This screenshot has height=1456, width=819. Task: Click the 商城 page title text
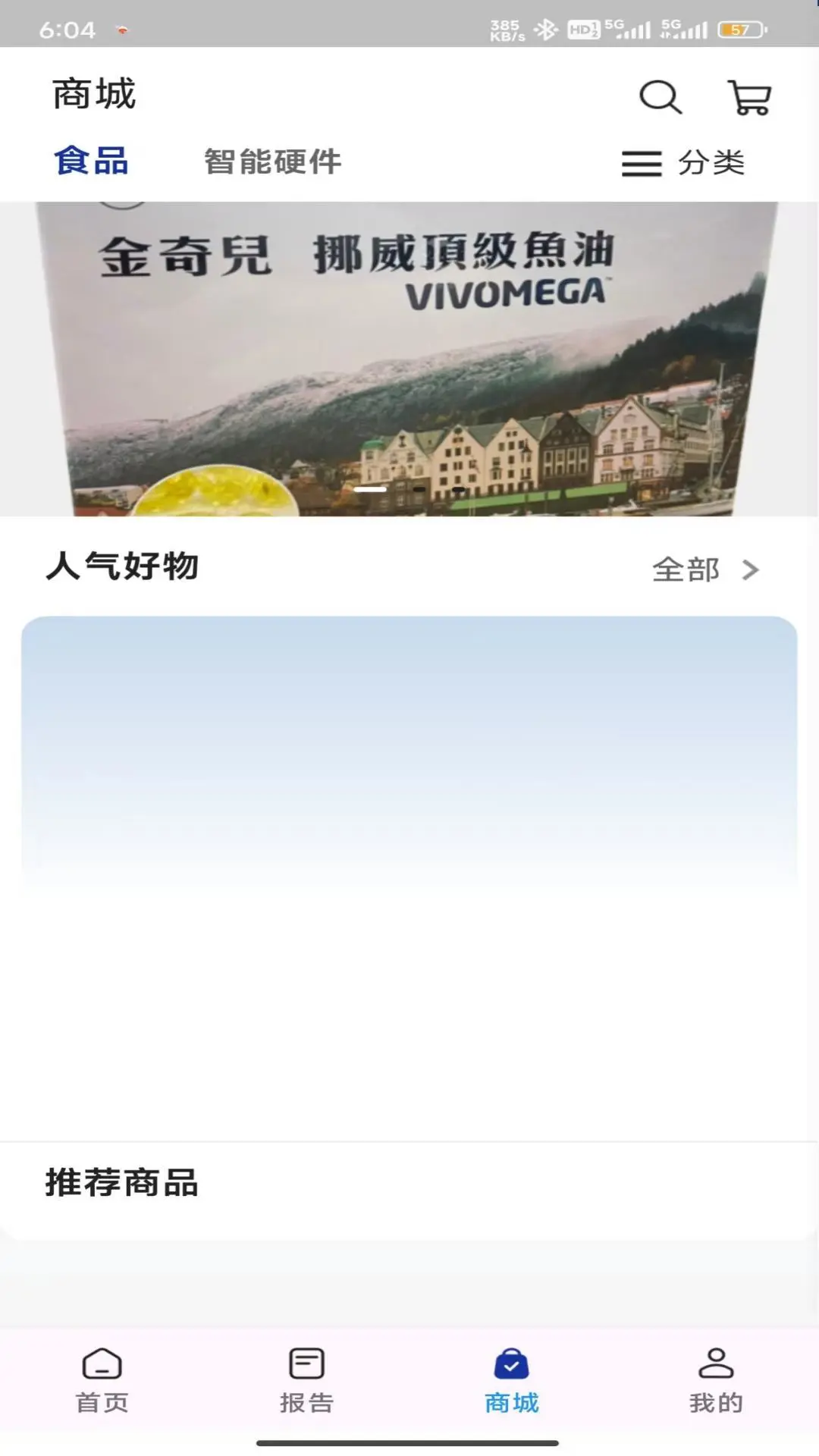[93, 94]
